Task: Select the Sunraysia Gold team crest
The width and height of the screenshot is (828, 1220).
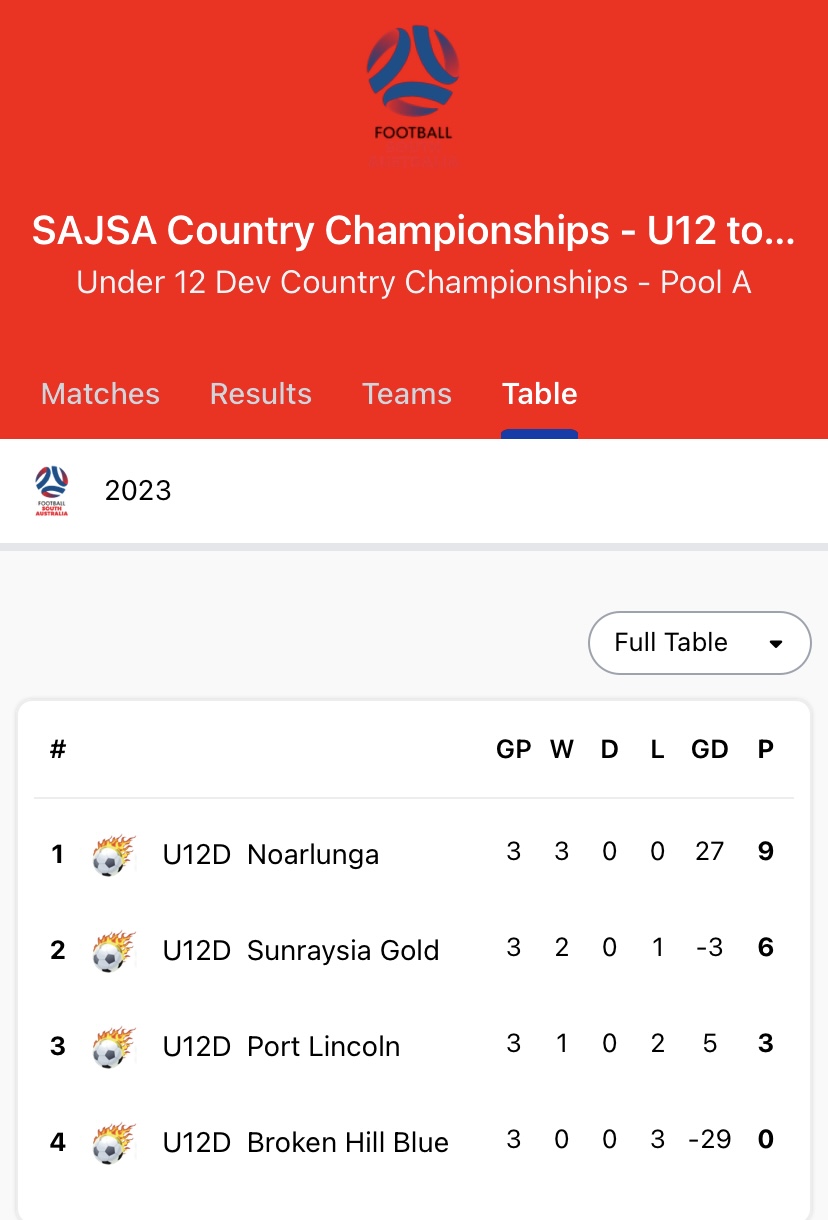Action: coord(112,950)
